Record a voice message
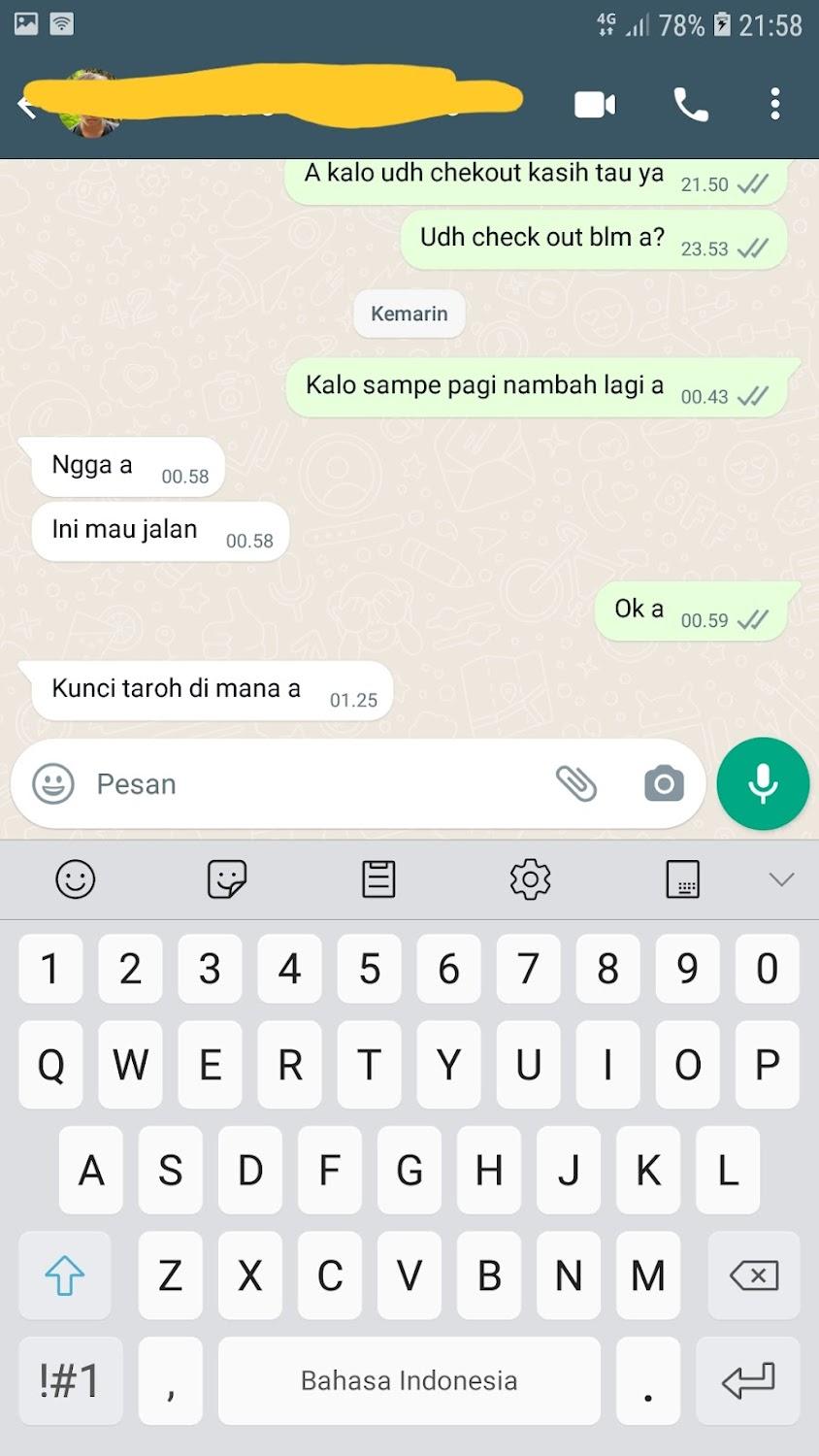Viewport: 819px width, 1456px height. click(763, 783)
